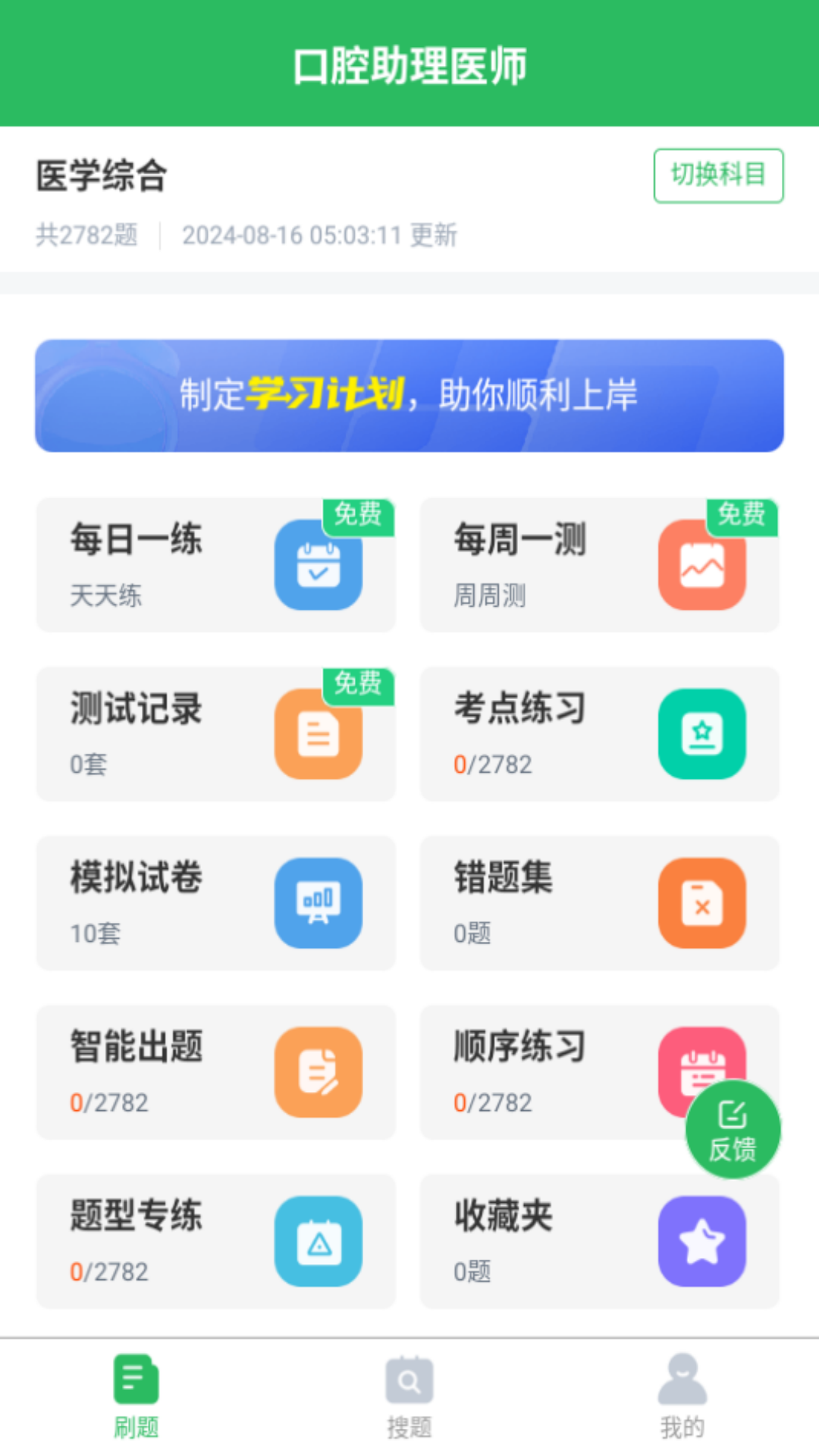View 测试记录 test records

[x=215, y=734]
